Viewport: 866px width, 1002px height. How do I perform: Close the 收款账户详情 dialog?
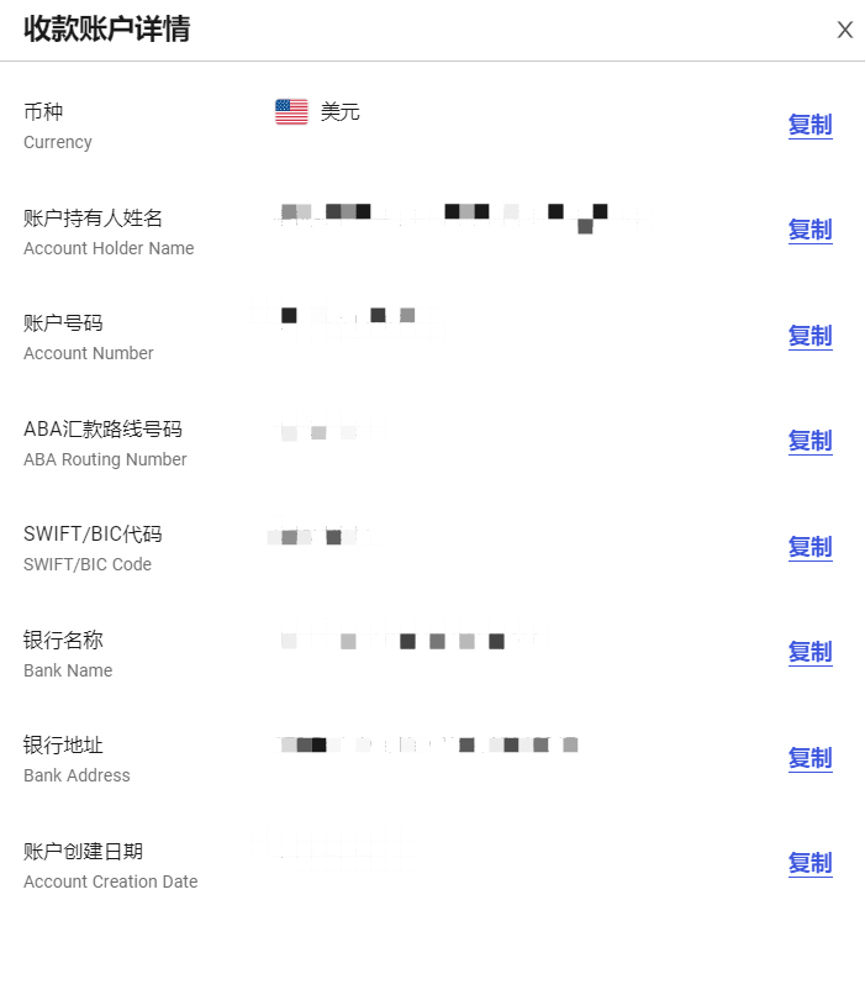point(845,30)
